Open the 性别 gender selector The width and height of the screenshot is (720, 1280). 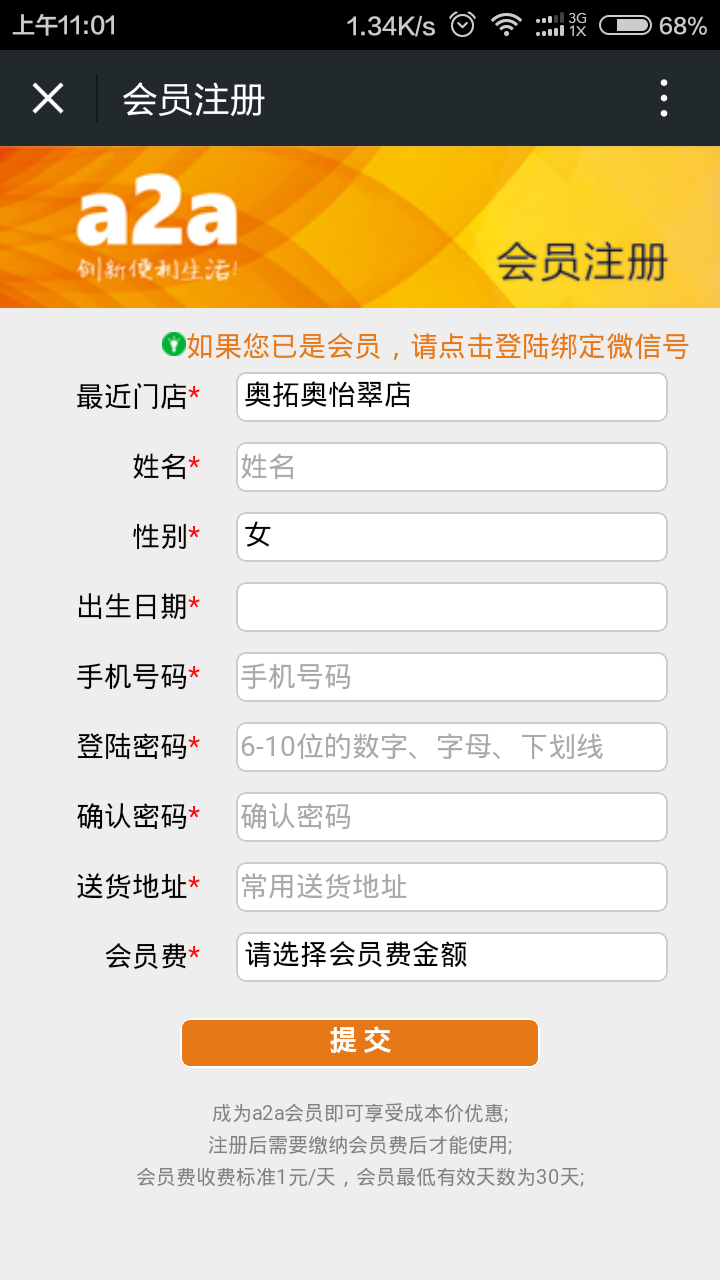(451, 537)
